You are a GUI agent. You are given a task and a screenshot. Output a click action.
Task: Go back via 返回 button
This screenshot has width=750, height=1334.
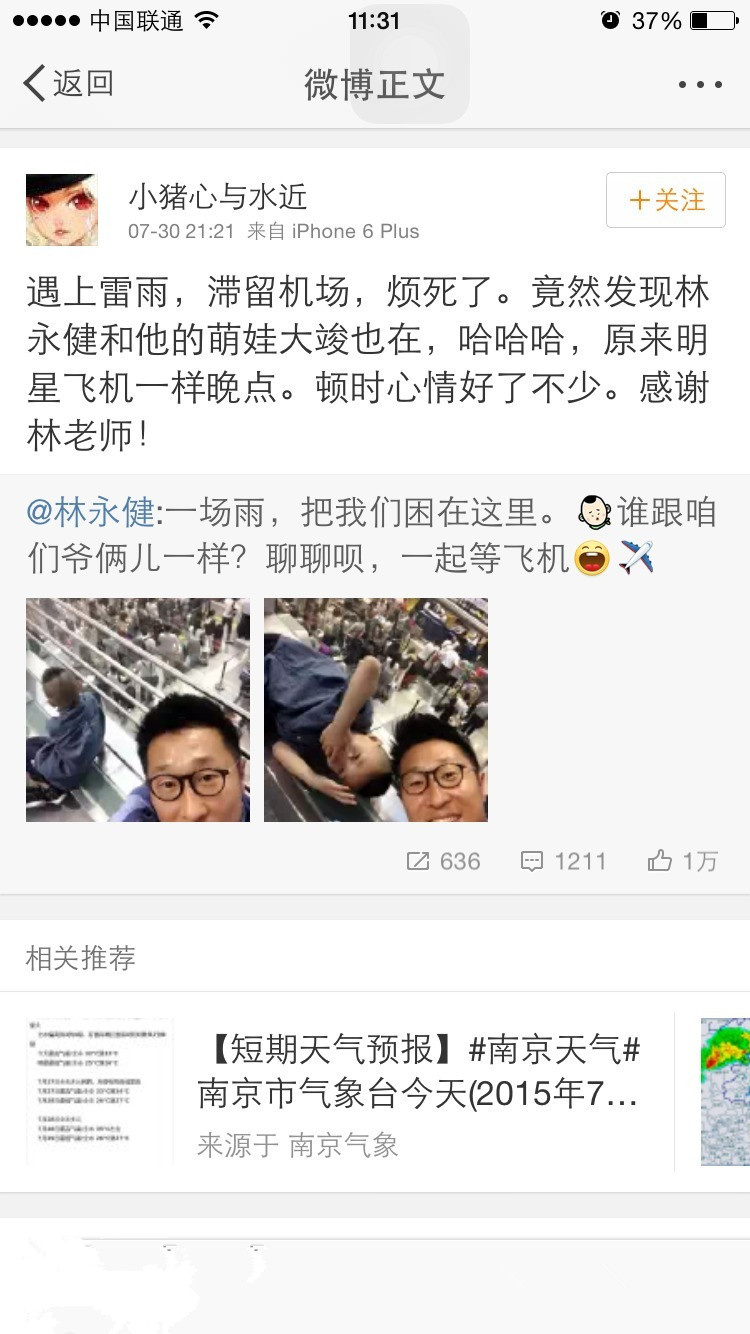tap(68, 84)
